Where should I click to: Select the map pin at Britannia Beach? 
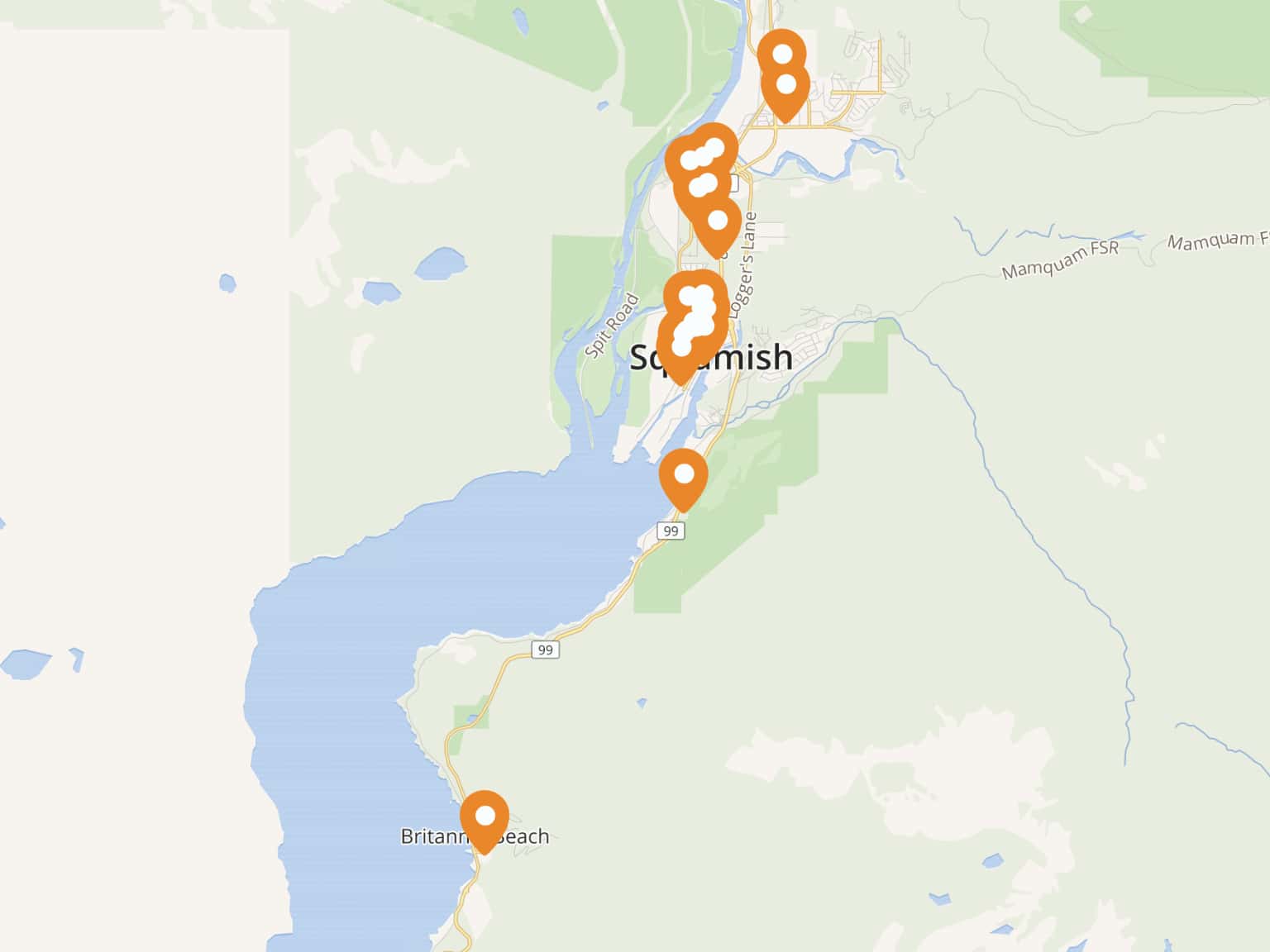tap(485, 817)
